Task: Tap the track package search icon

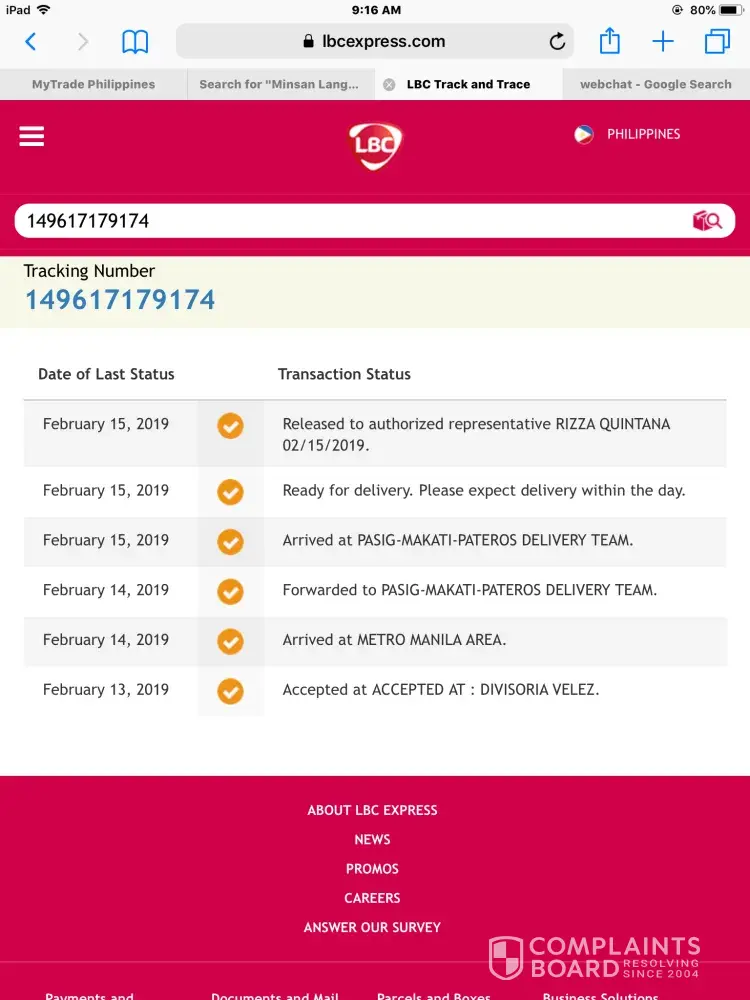Action: point(707,221)
